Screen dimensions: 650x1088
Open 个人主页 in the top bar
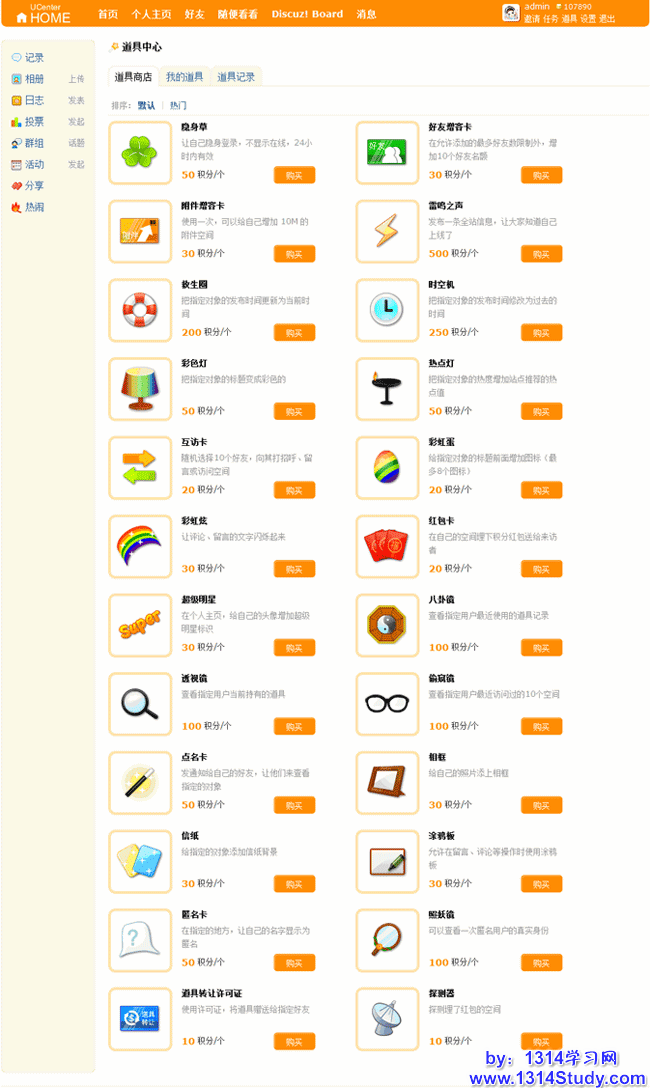(151, 14)
